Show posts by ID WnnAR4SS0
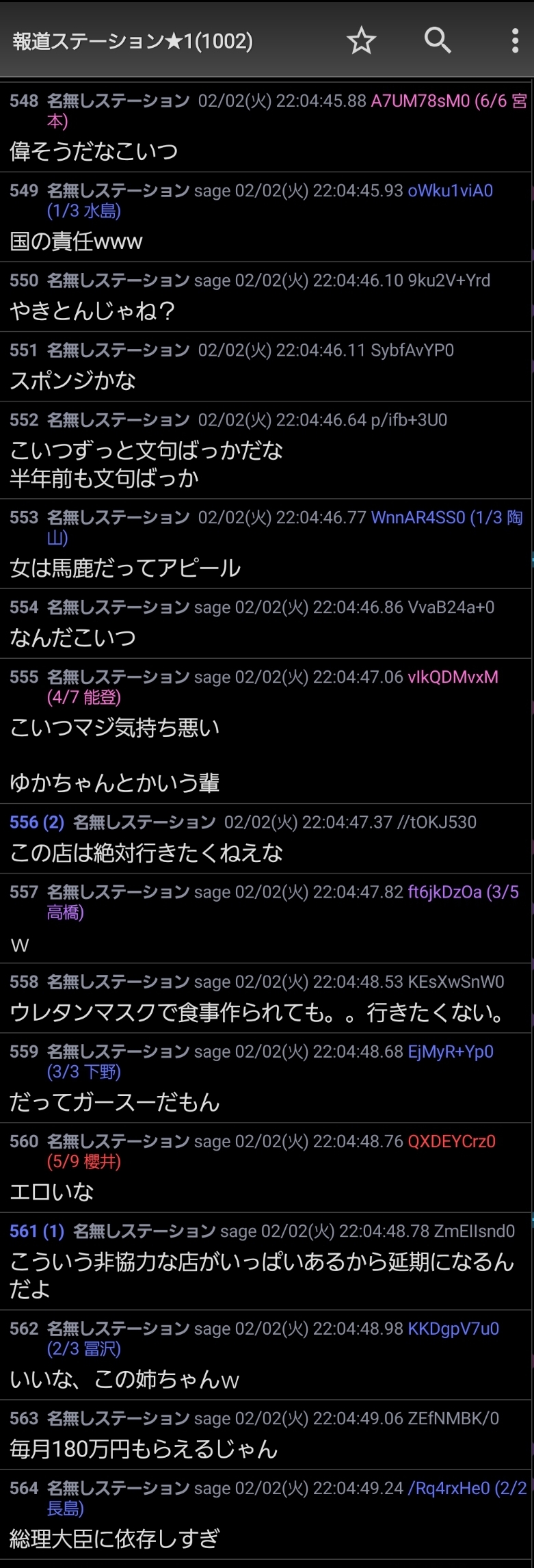The height and width of the screenshot is (1568, 534). tap(418, 518)
